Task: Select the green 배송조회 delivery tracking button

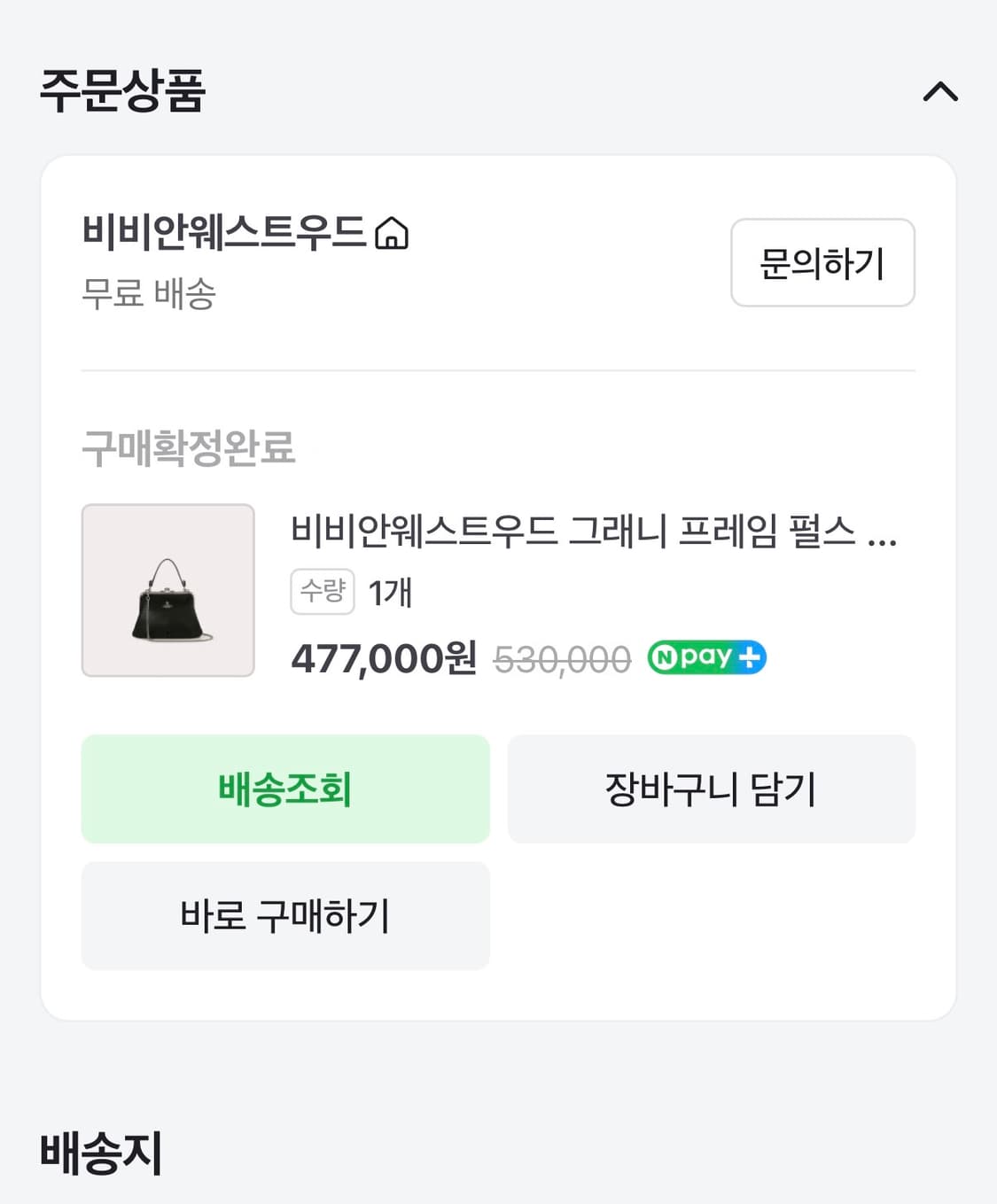Action: (285, 788)
